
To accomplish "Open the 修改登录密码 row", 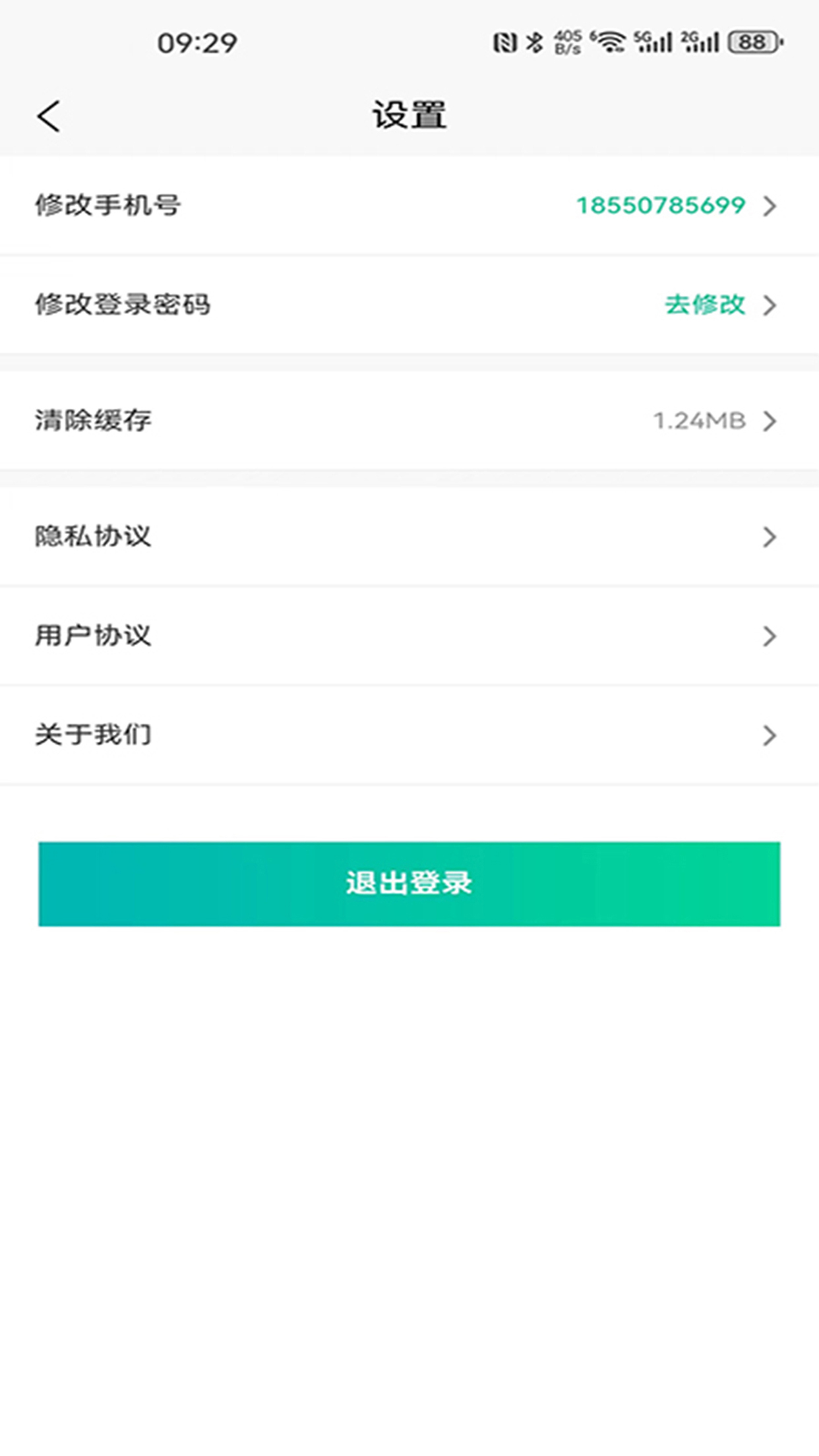I will point(409,305).
